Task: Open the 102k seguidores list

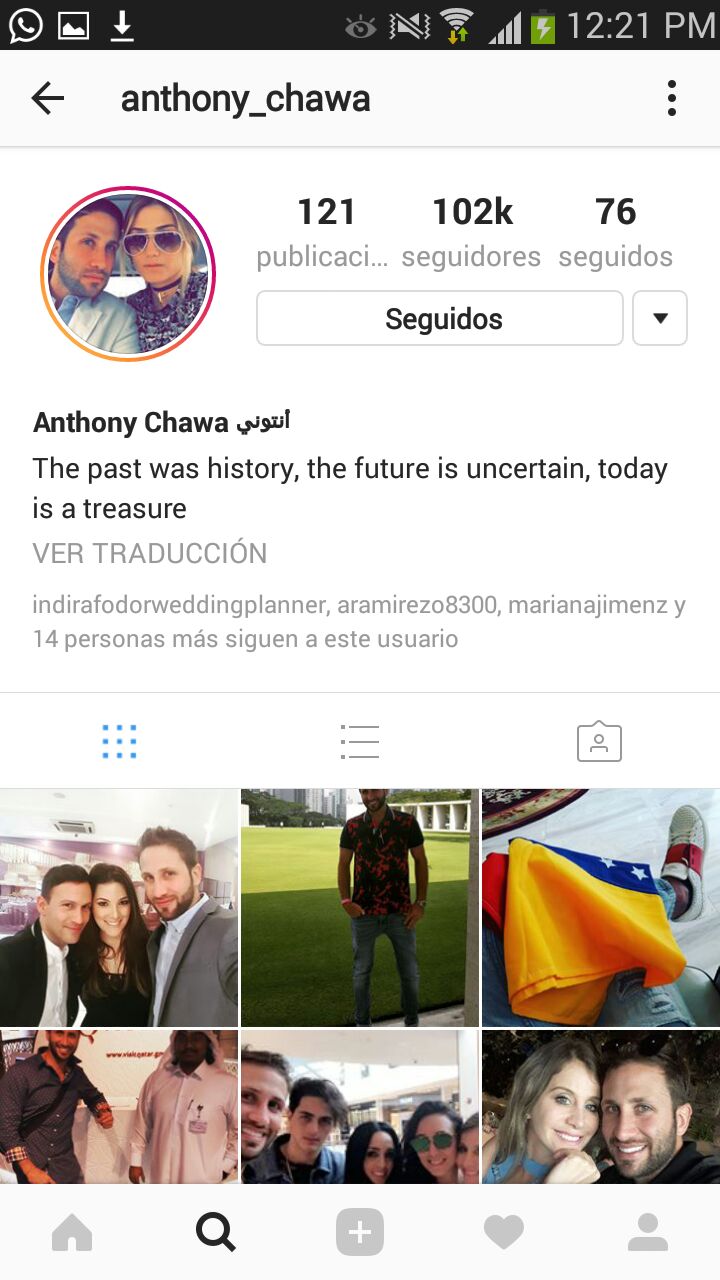Action: (471, 232)
